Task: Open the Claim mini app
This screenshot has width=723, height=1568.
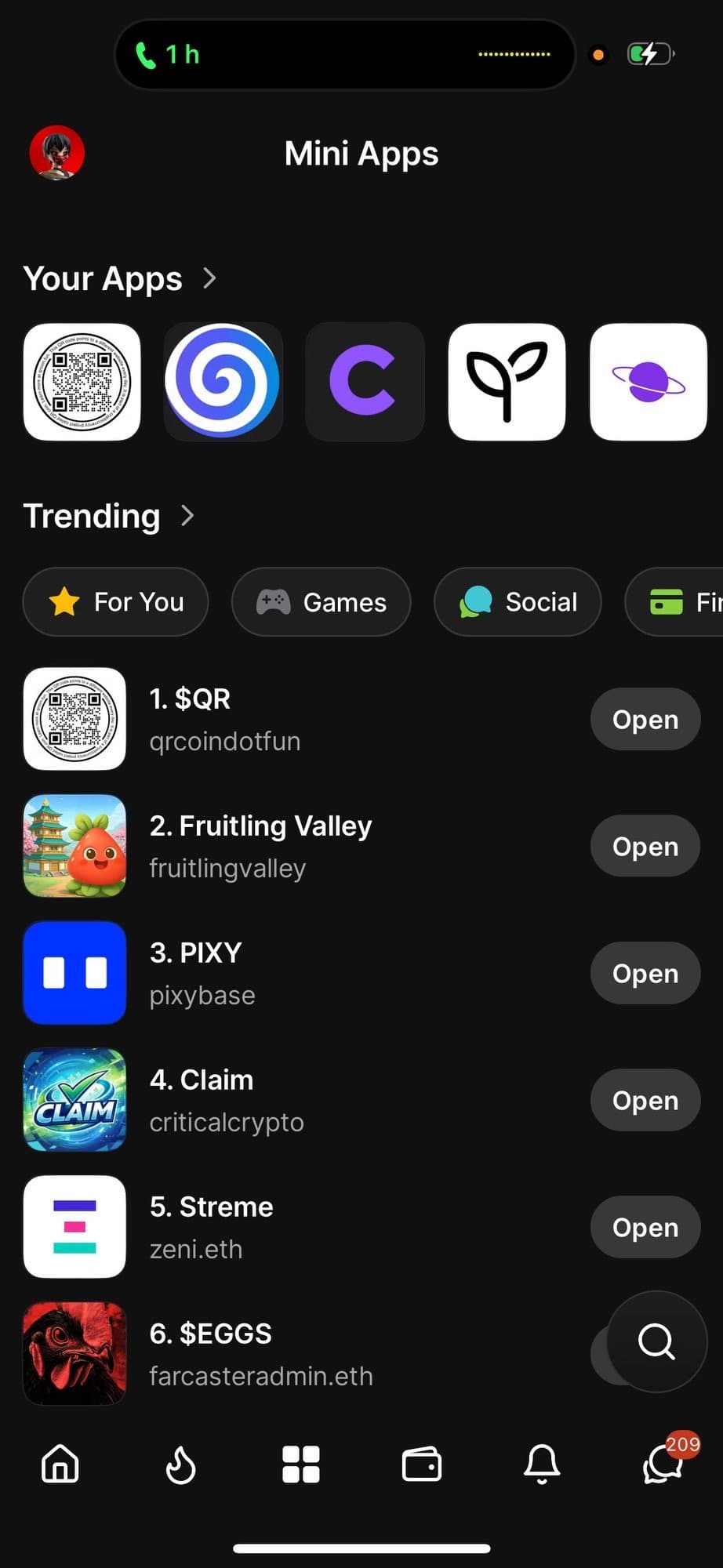Action: pos(645,1101)
